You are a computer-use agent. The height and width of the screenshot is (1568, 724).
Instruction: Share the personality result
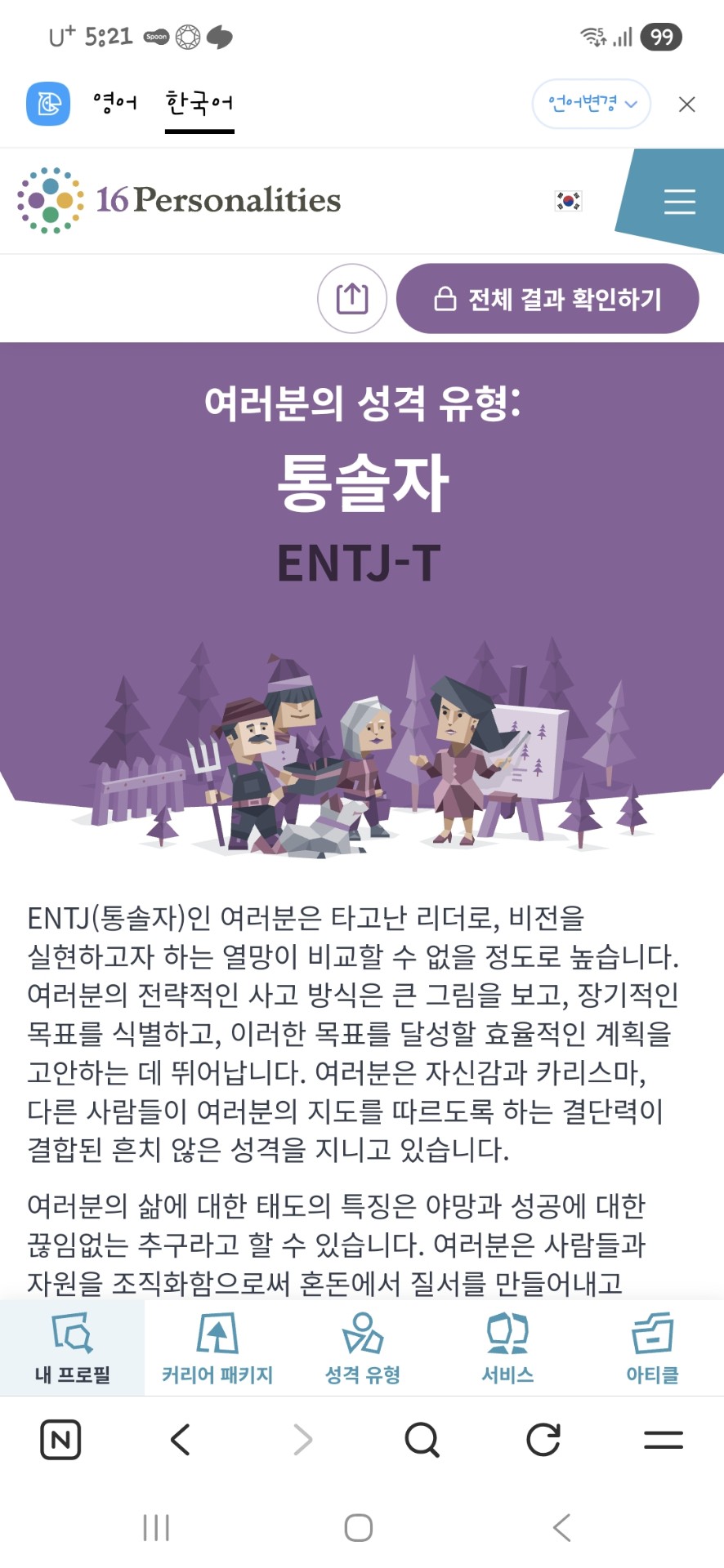tap(351, 298)
